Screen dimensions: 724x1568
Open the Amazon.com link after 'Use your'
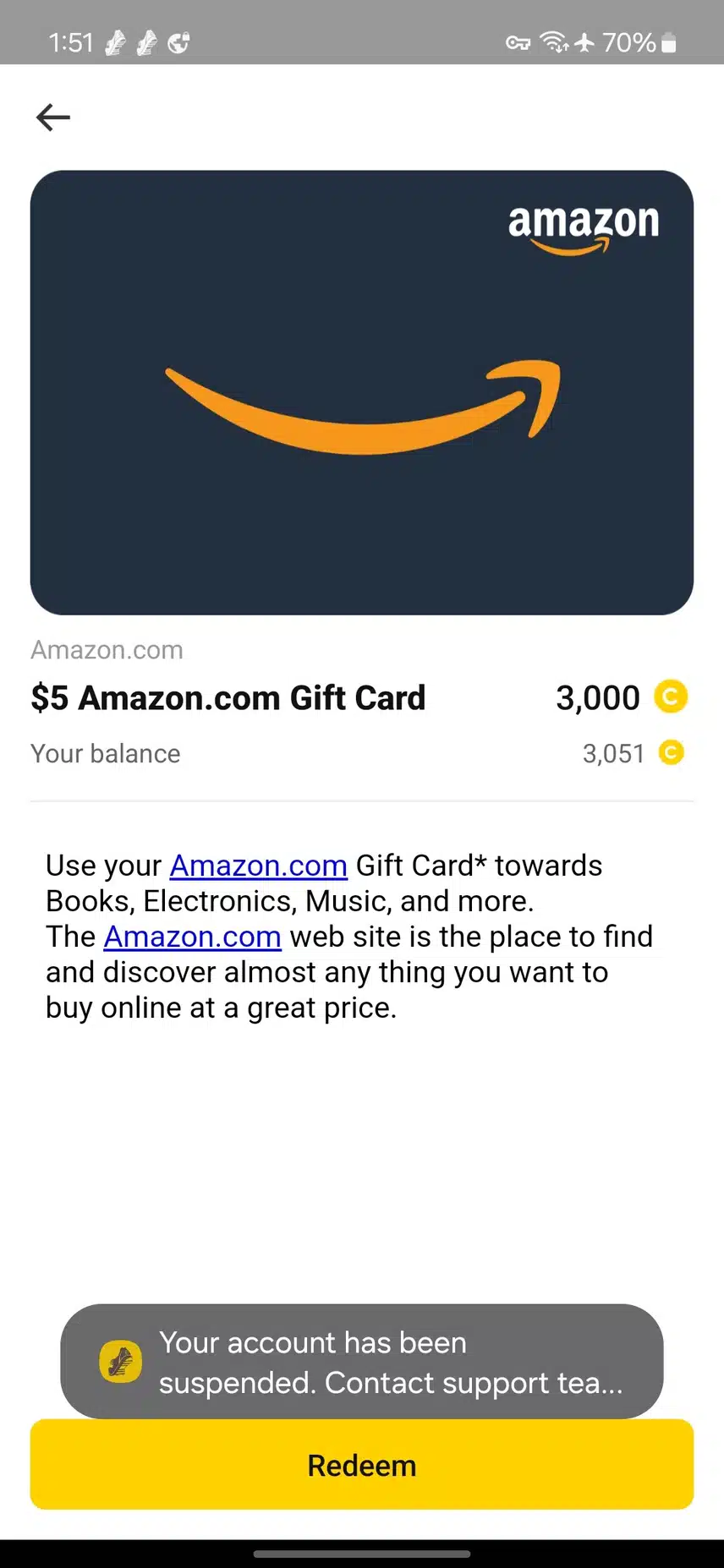tap(258, 866)
